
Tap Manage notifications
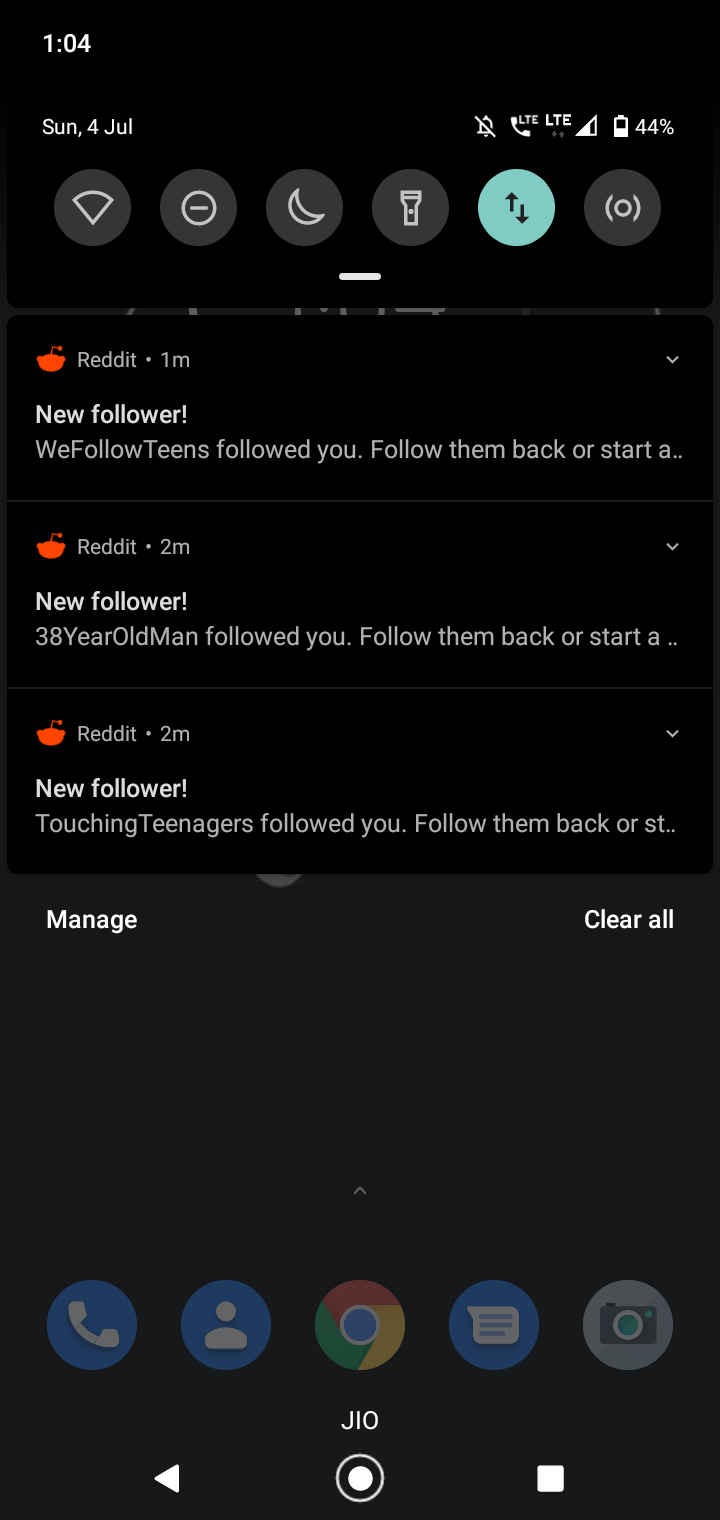click(92, 920)
